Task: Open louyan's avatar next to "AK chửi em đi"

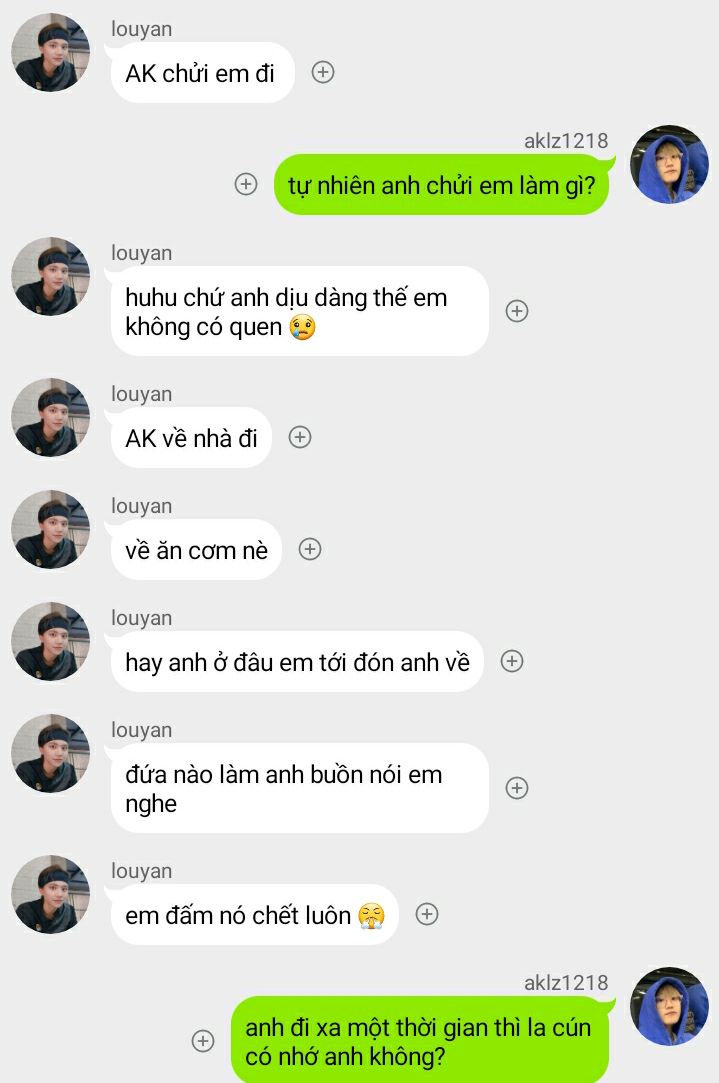Action: click(51, 53)
